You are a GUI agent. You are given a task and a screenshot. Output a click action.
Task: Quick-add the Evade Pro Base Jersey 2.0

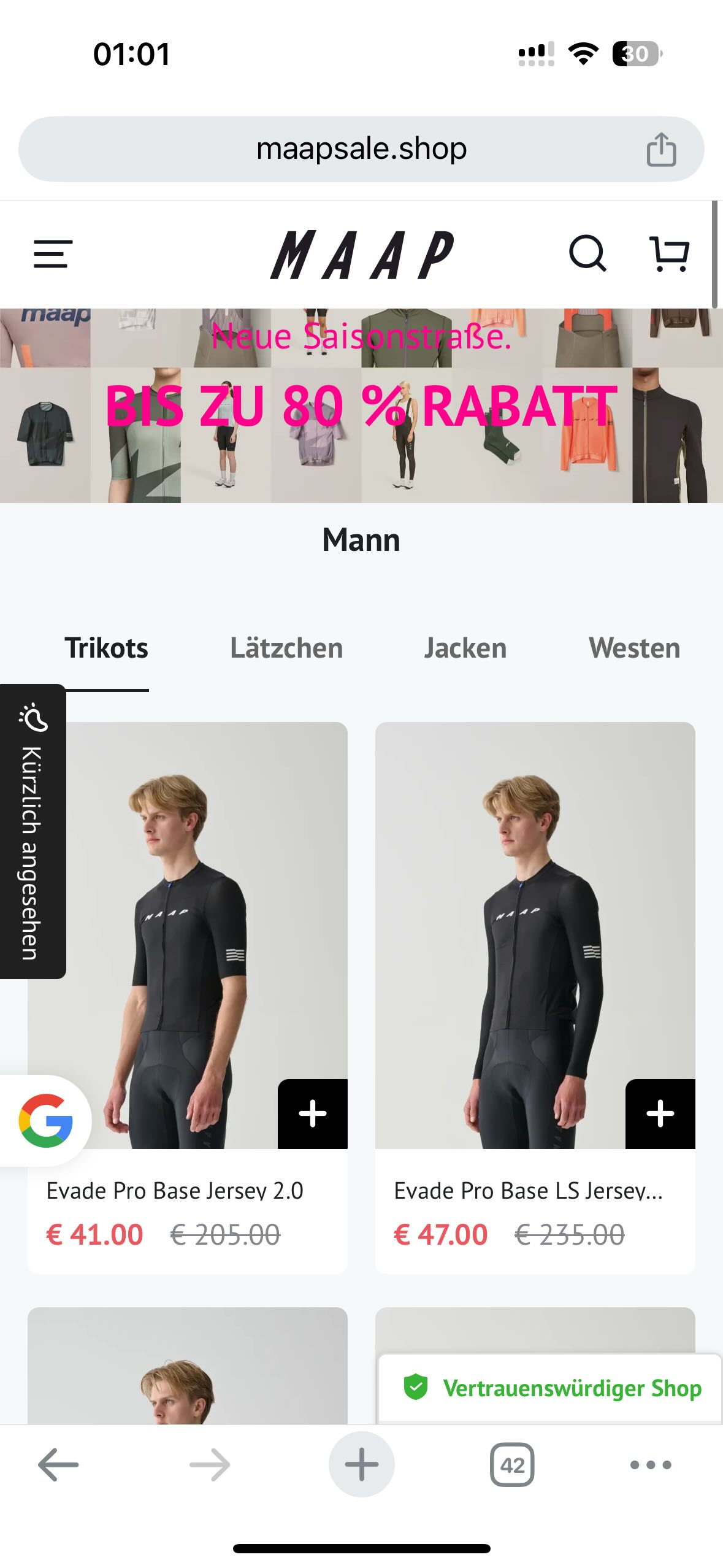(313, 1113)
